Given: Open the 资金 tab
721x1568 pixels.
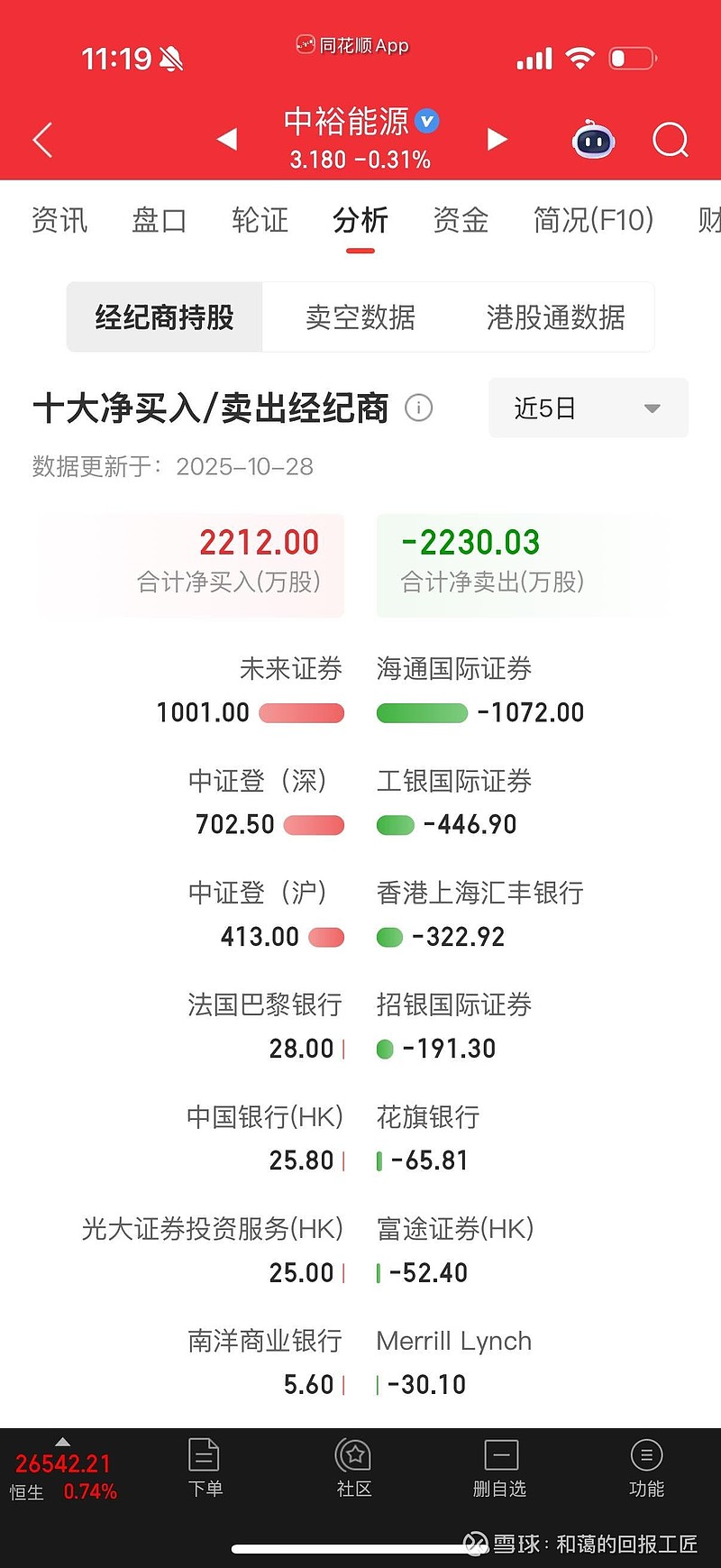Looking at the screenshot, I should 460,220.
